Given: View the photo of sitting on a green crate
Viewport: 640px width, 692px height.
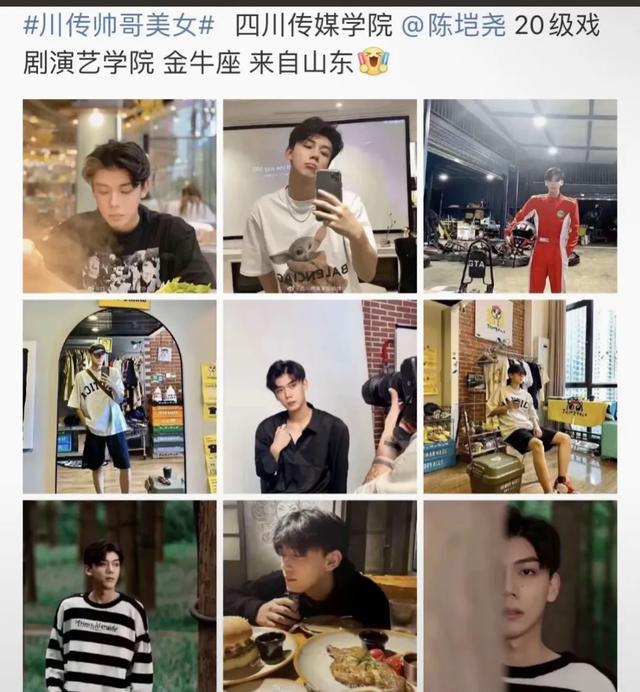Looking at the screenshot, I should [x=520, y=397].
